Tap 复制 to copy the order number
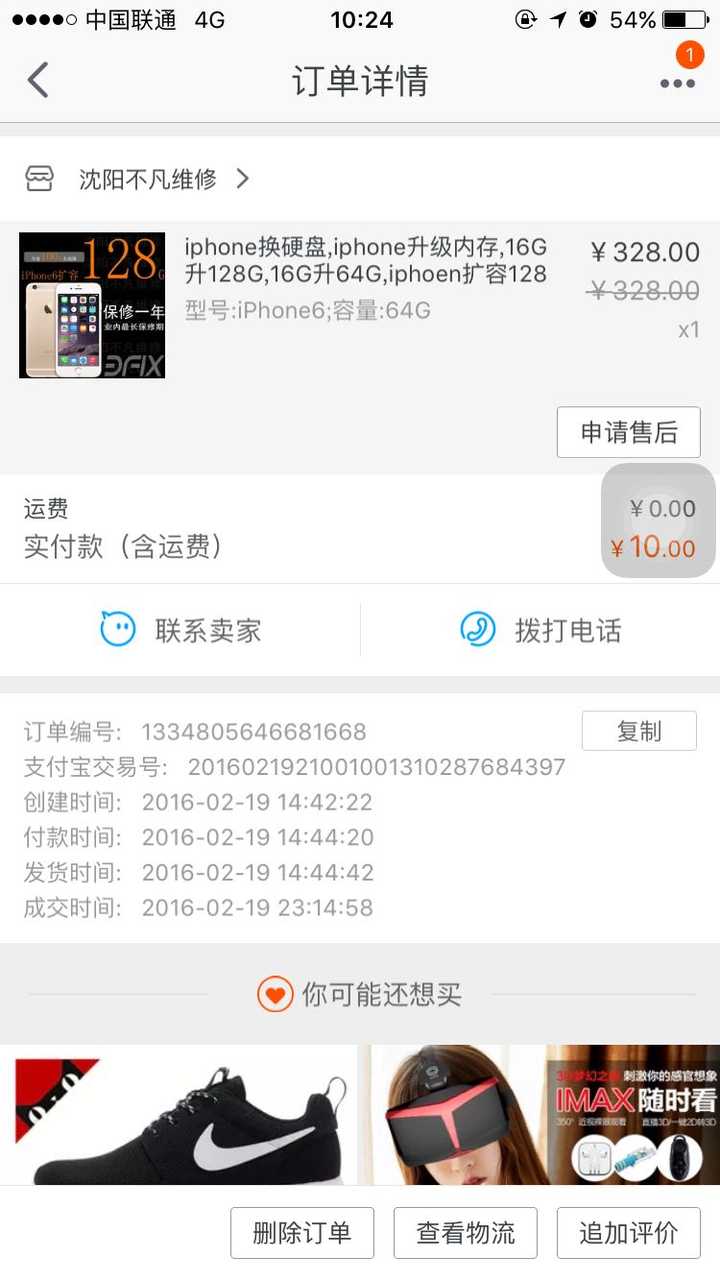720x1281 pixels. pyautogui.click(x=638, y=730)
